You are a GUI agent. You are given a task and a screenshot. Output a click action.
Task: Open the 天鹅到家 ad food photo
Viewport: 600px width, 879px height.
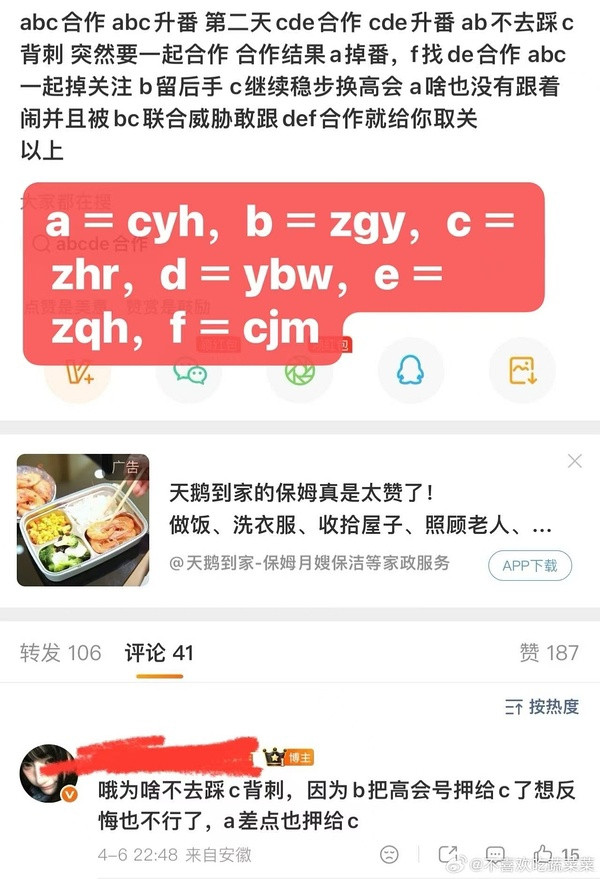coord(83,520)
